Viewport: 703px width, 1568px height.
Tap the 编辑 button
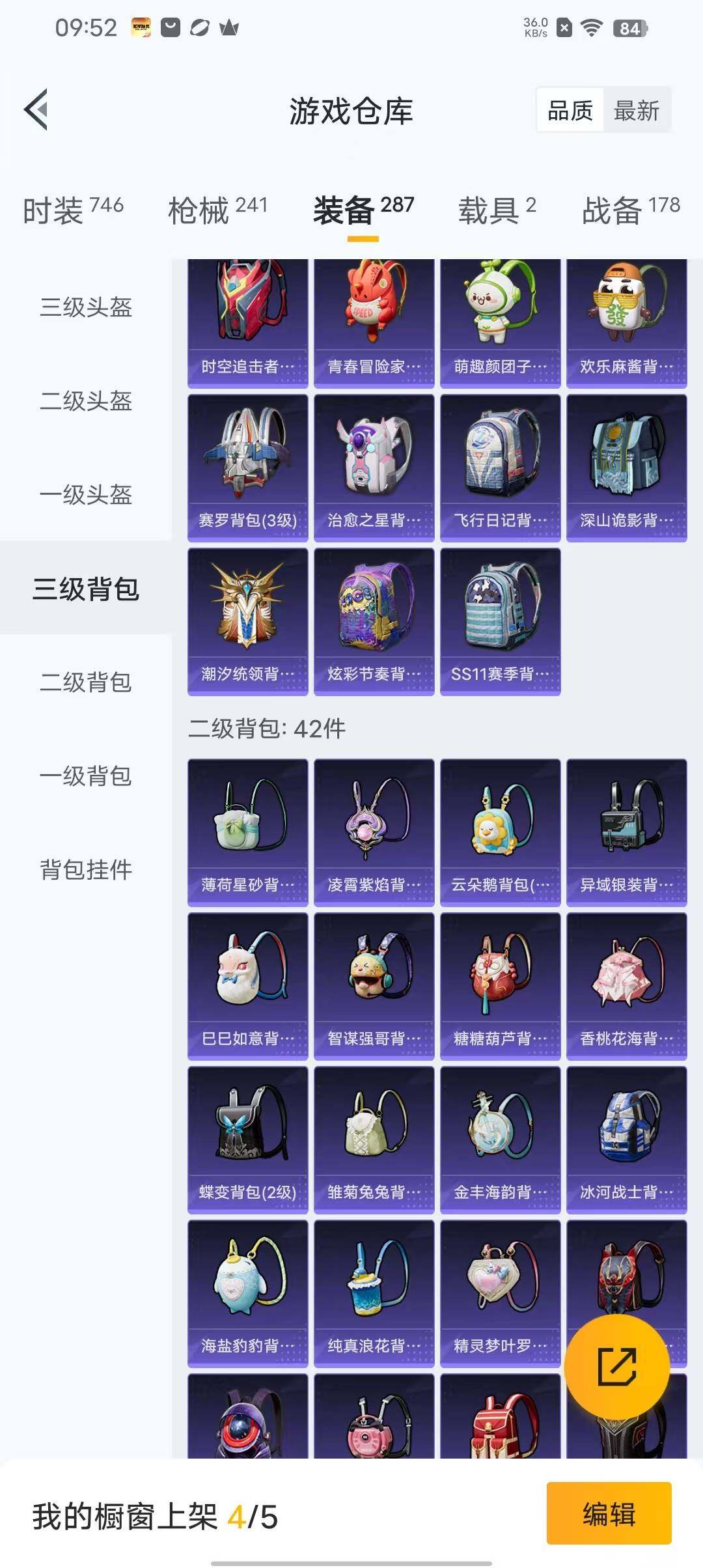click(x=609, y=1513)
